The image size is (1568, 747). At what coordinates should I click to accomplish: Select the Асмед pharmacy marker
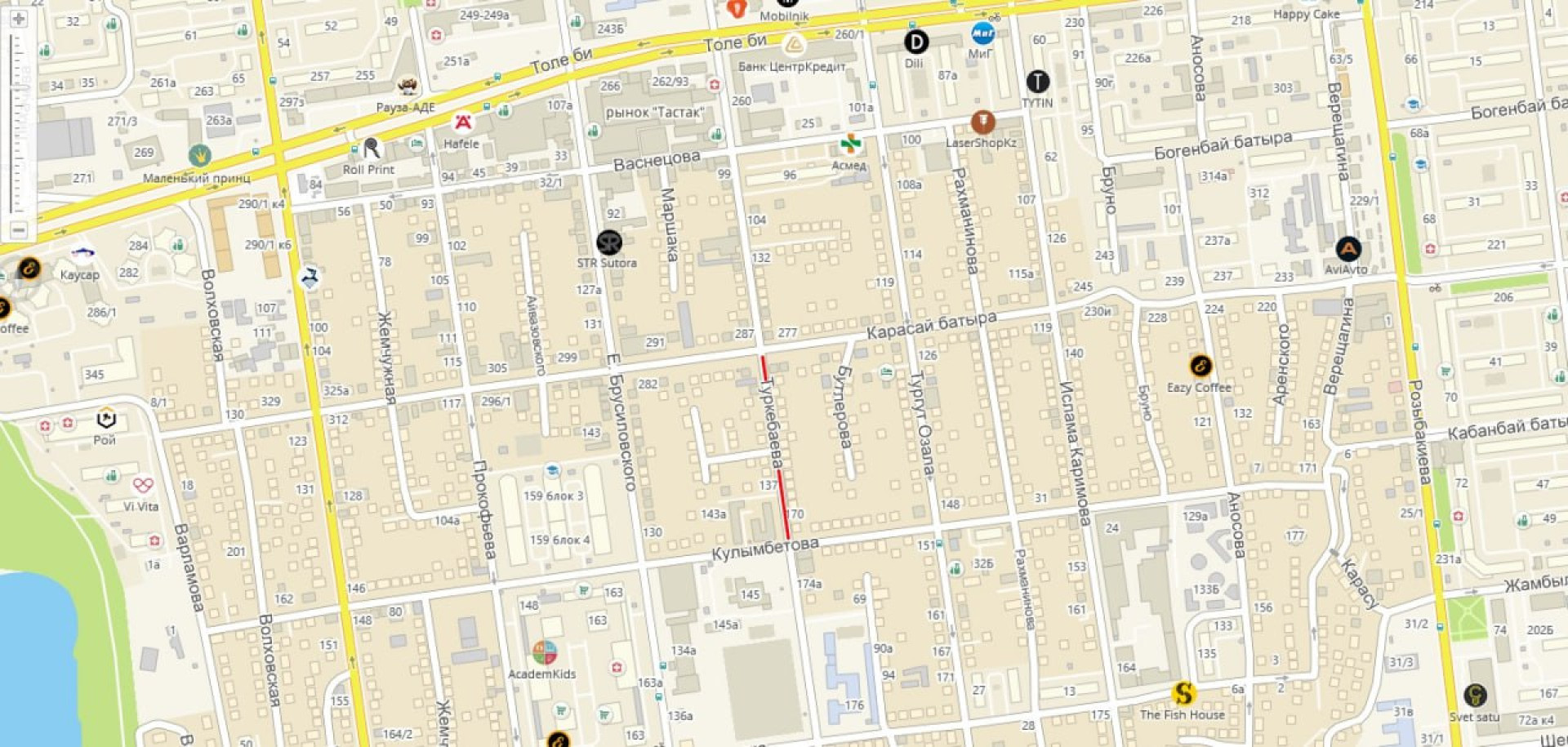(850, 145)
